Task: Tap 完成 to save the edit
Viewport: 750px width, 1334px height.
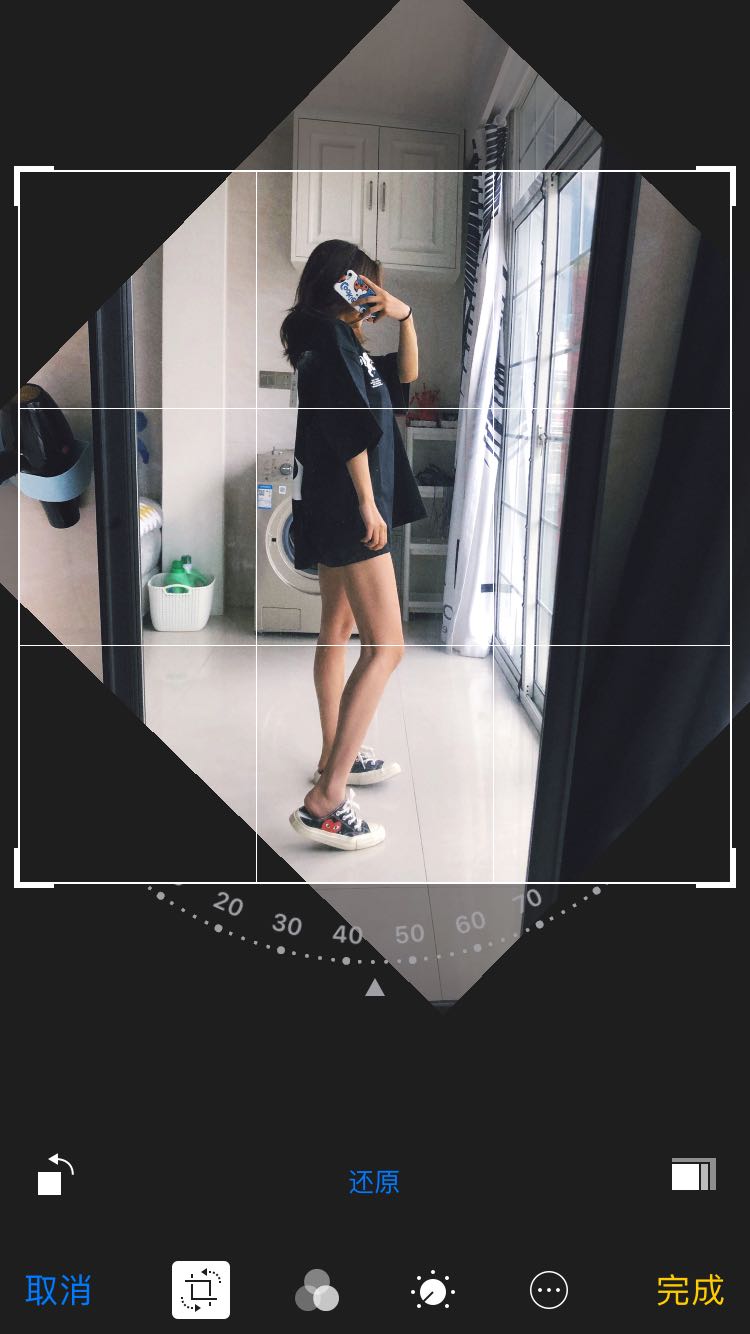Action: [x=690, y=1290]
